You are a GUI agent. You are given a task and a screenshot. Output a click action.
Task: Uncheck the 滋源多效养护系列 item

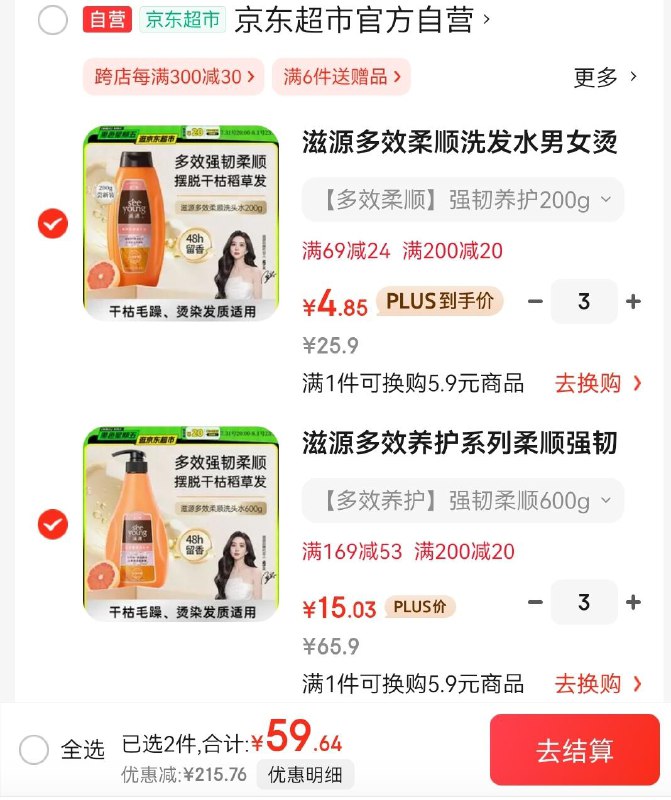pos(53,523)
